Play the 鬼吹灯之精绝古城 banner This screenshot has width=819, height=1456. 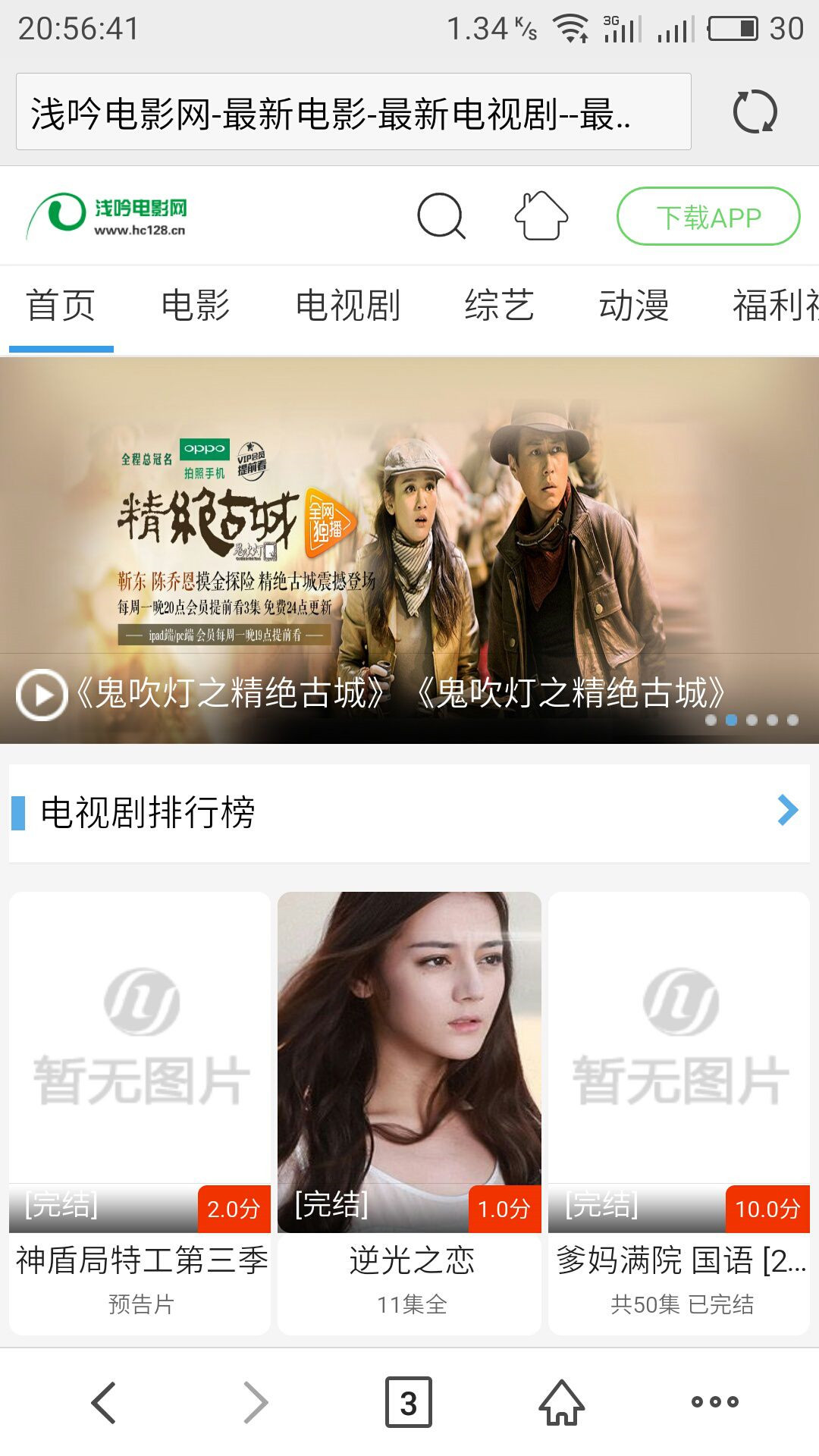tap(42, 694)
